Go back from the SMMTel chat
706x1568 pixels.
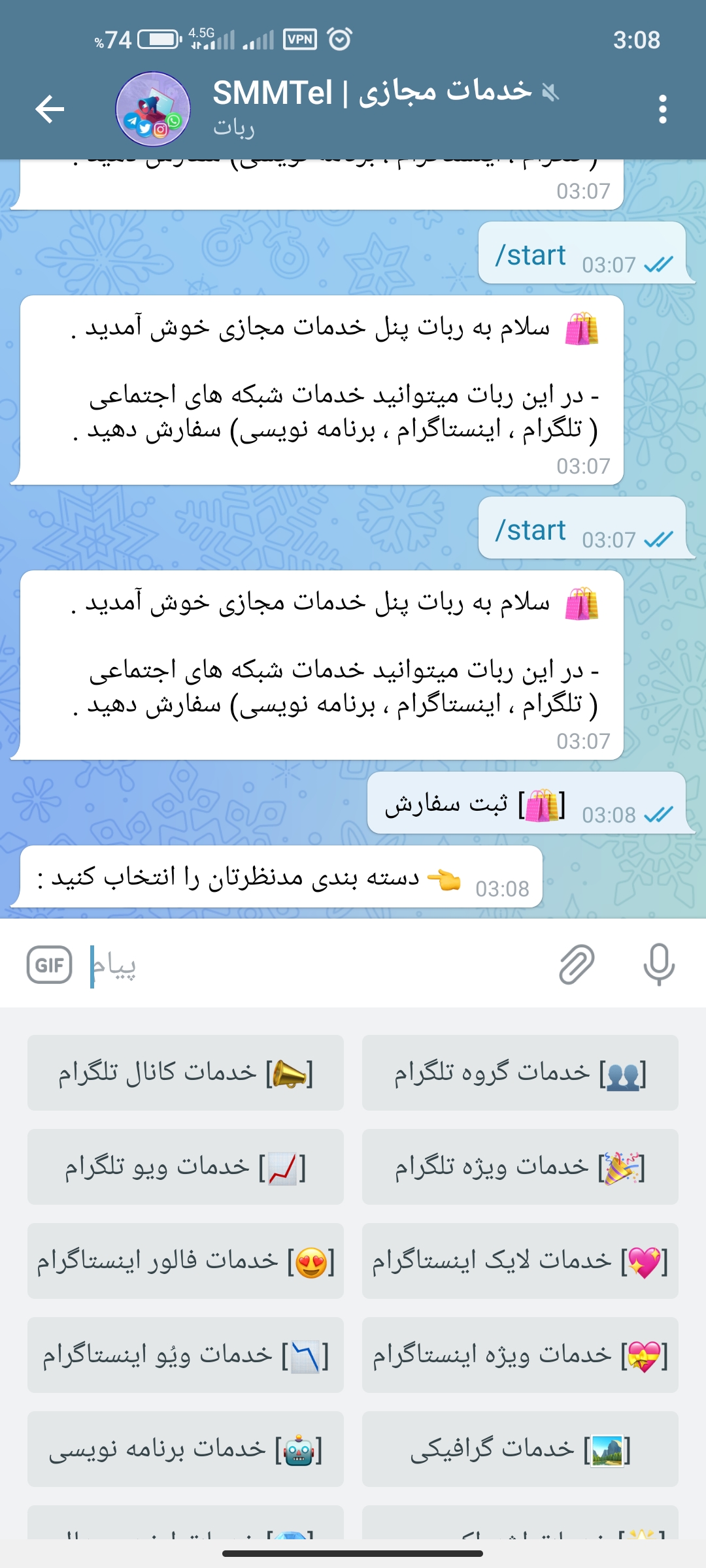tap(50, 108)
